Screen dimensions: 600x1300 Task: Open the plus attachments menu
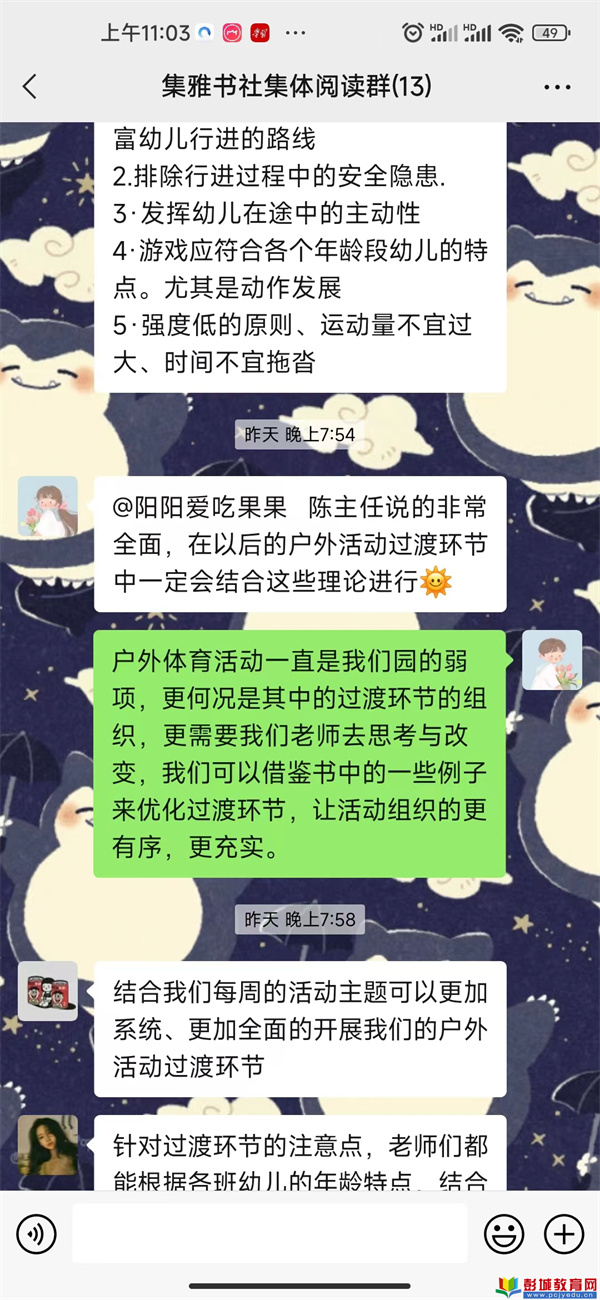pos(564,1233)
